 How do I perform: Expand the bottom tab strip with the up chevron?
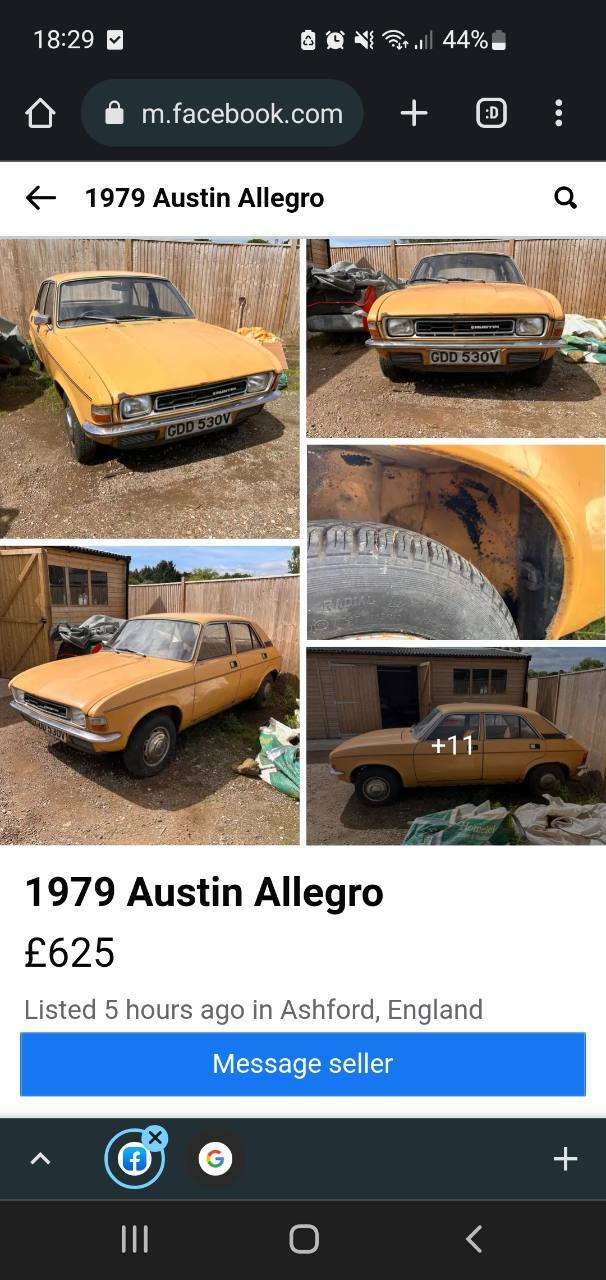pyautogui.click(x=40, y=1159)
